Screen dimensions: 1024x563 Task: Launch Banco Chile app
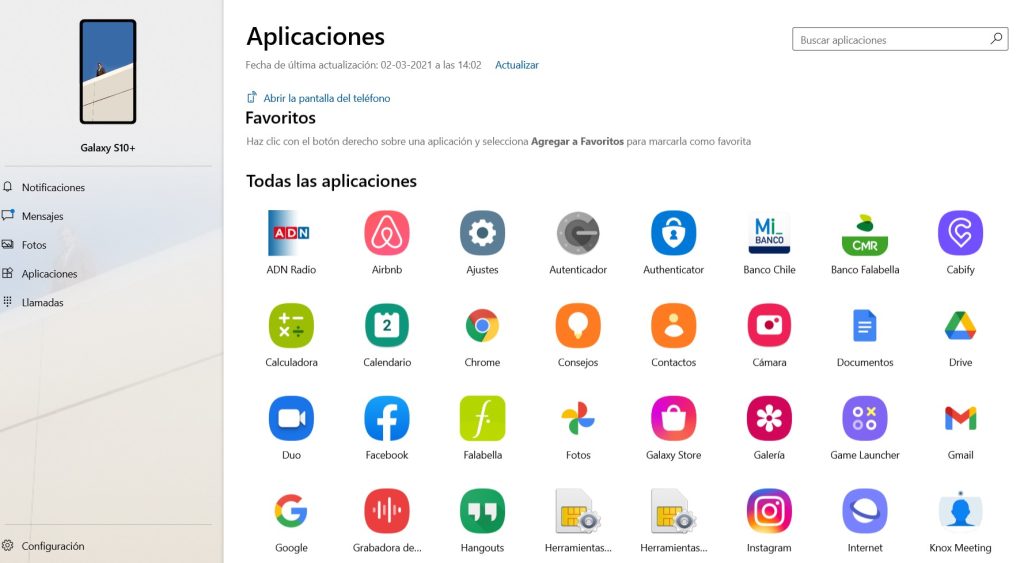[769, 233]
